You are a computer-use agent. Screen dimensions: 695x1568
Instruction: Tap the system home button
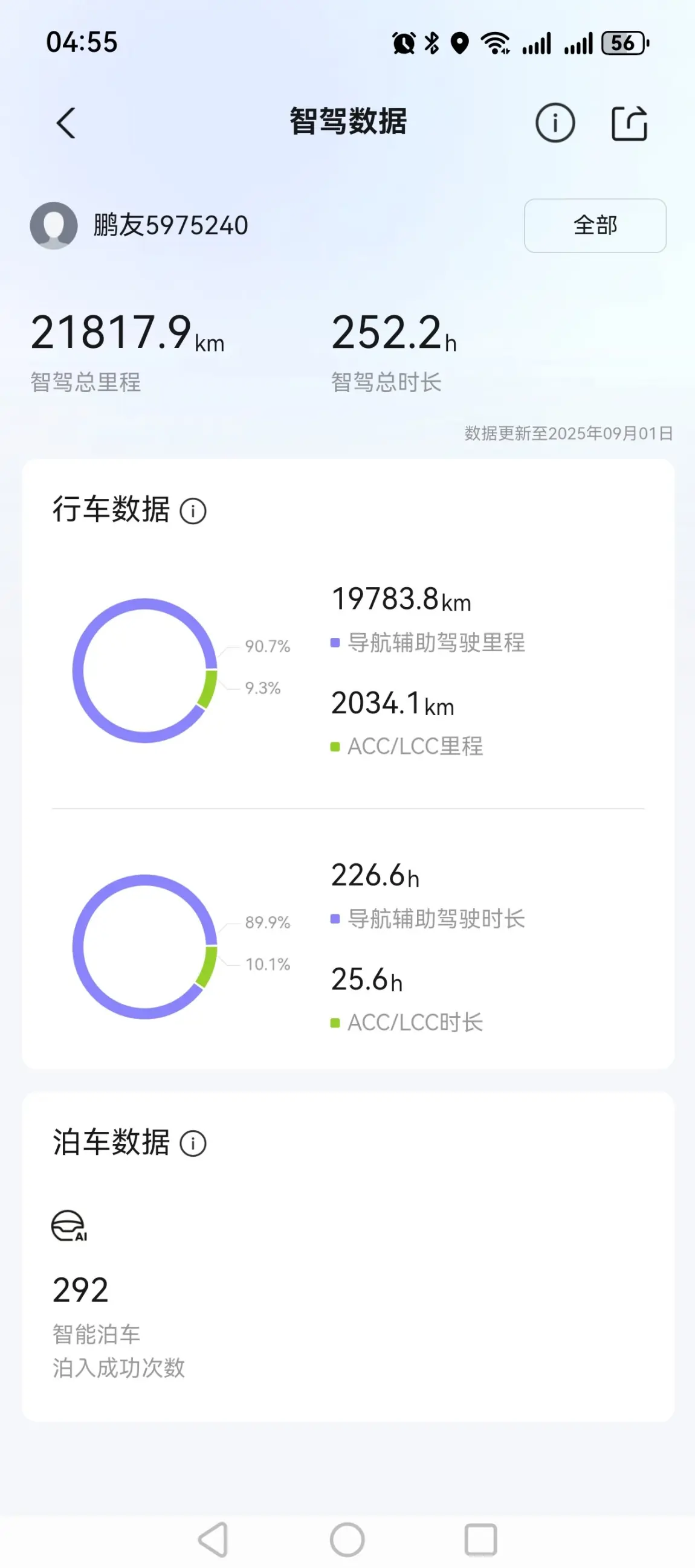(x=347, y=1540)
